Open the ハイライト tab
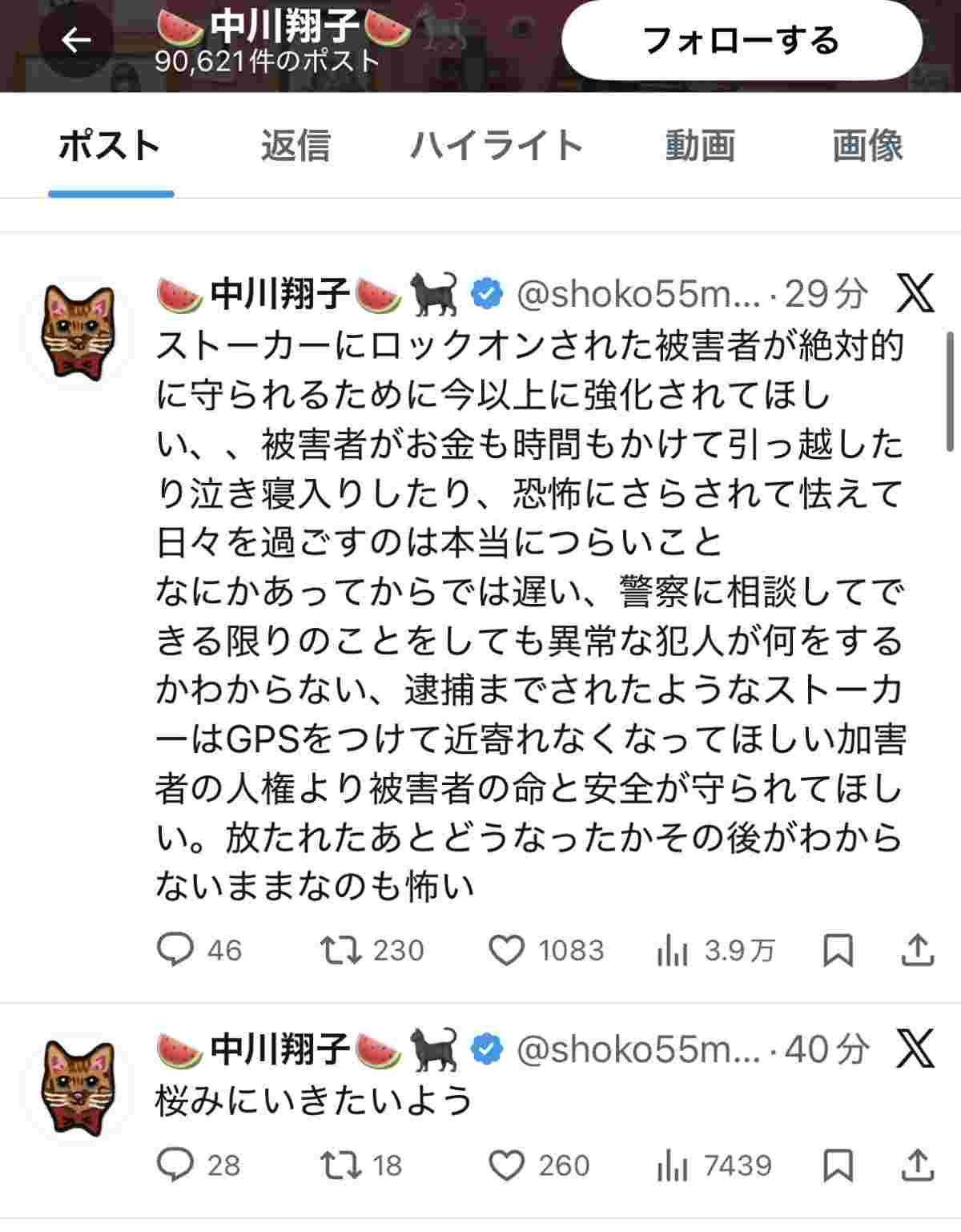Screen dimensions: 961x1232 coord(497,146)
